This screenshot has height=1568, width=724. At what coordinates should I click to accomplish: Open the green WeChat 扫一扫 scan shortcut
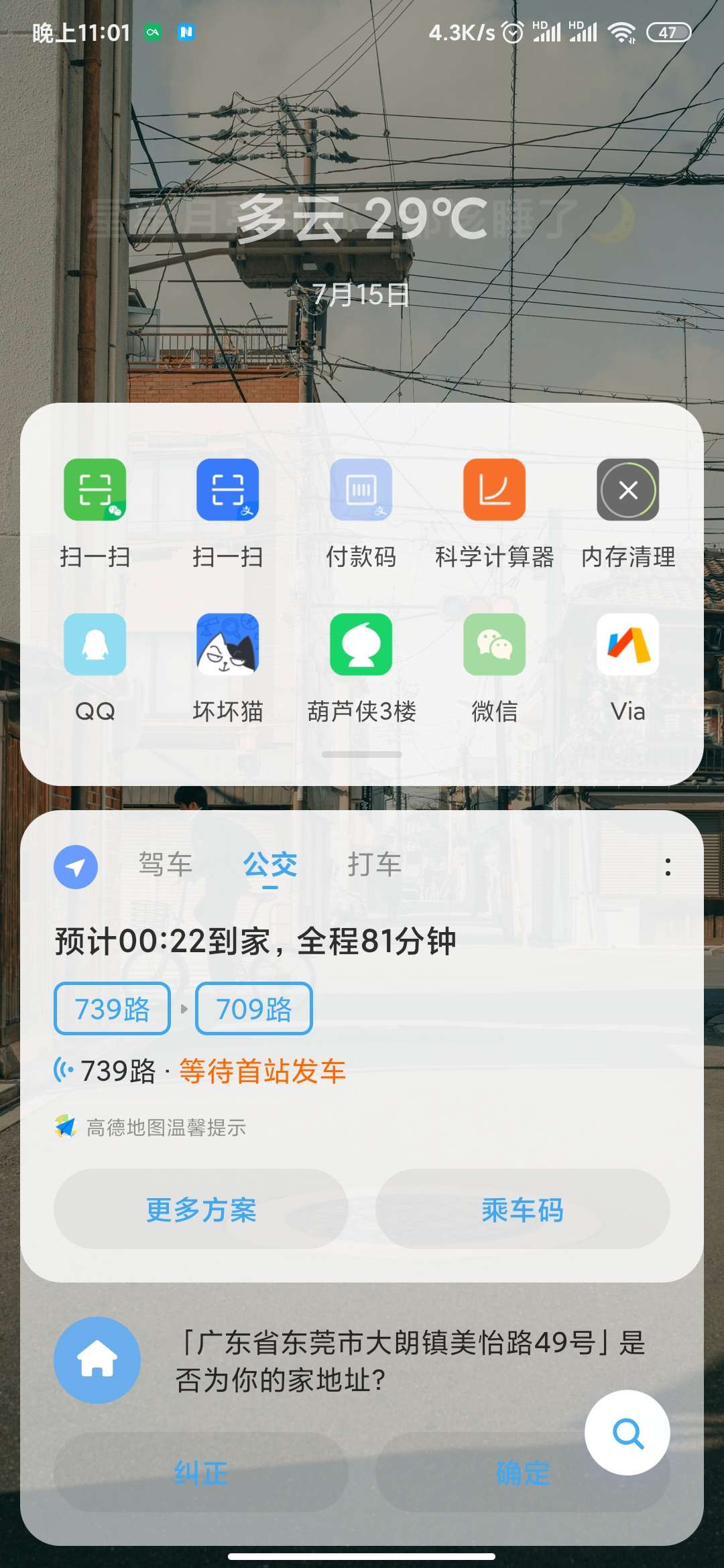pos(95,490)
